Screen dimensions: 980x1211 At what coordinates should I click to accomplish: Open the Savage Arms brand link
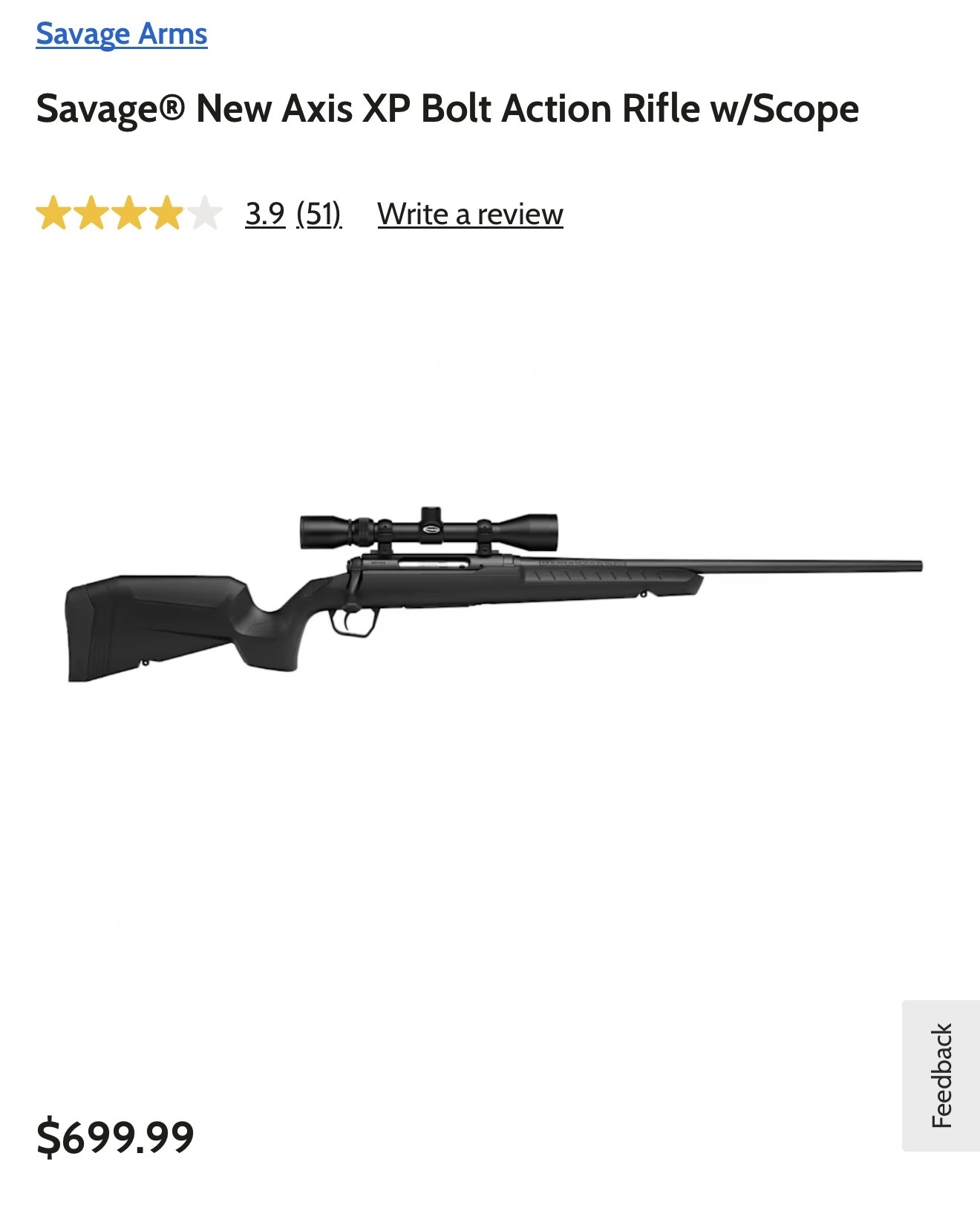click(120, 32)
